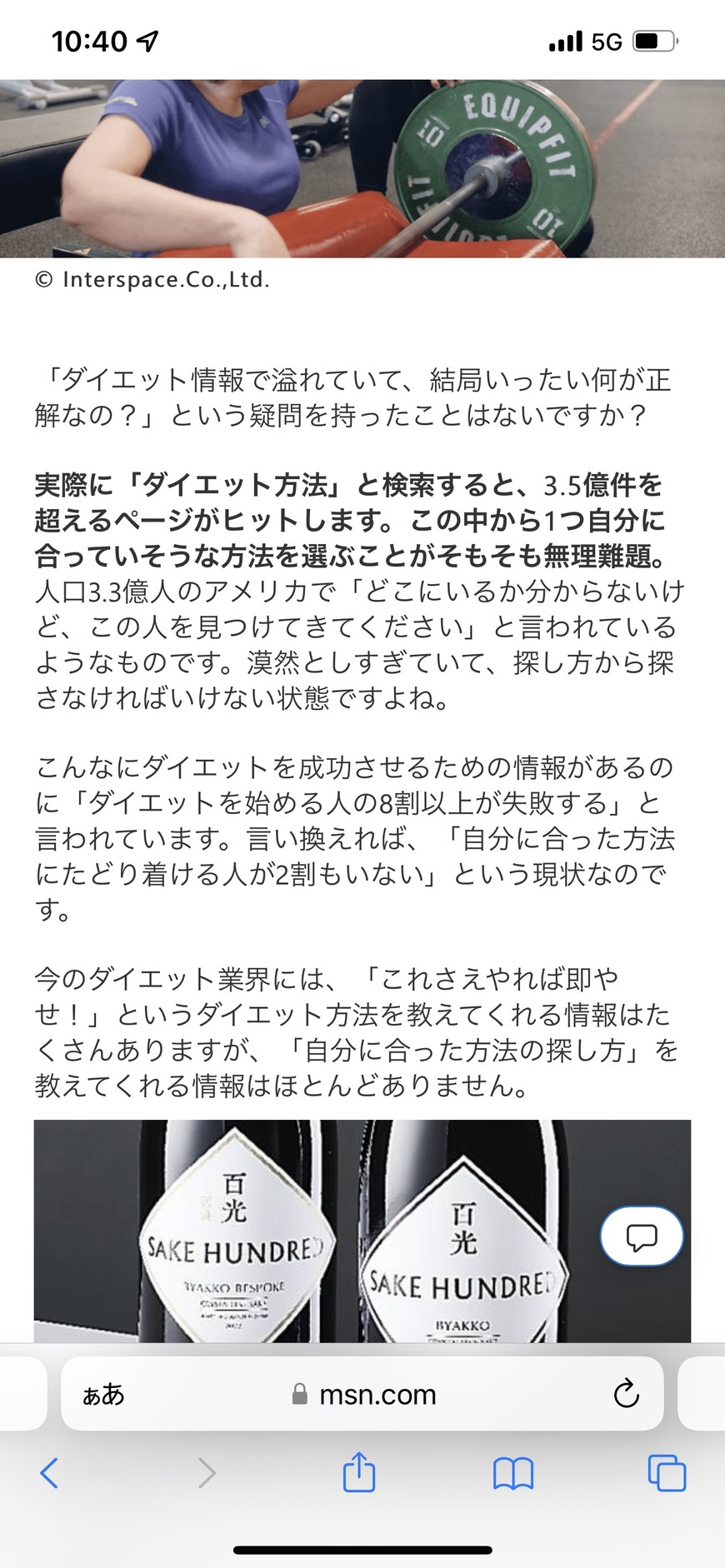725x1568 pixels.
Task: Open Safari bookmarks
Action: 513,1474
